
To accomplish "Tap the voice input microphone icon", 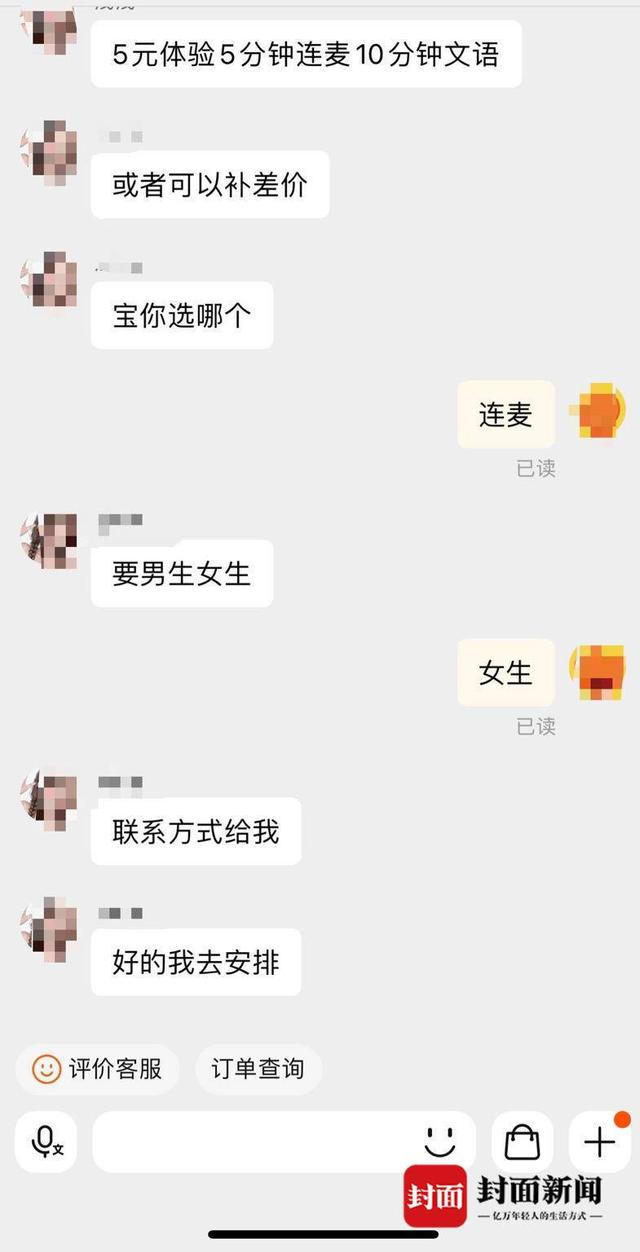I will point(46,1141).
